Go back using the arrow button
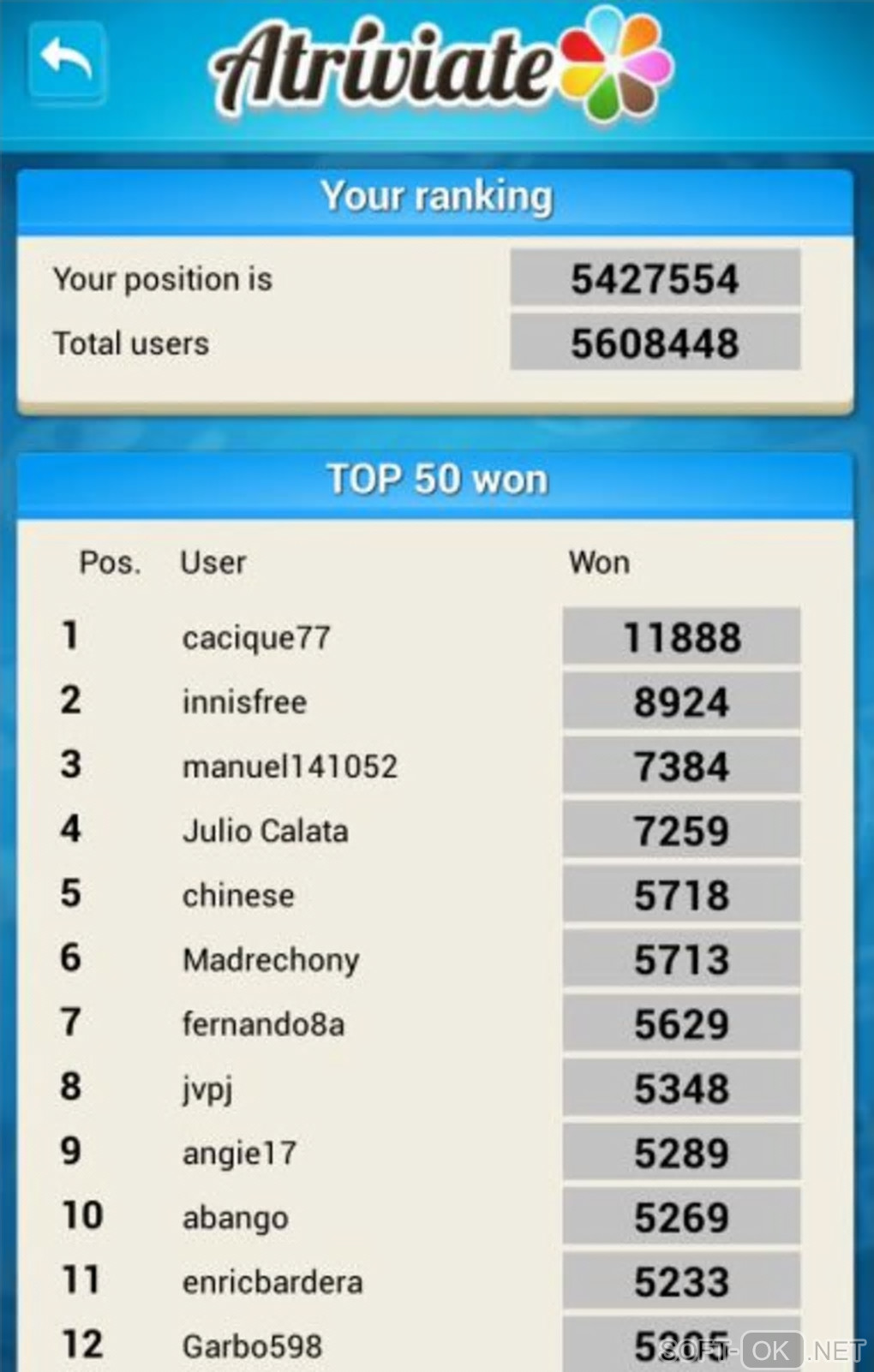This screenshot has height=1372, width=874. pos(67,62)
